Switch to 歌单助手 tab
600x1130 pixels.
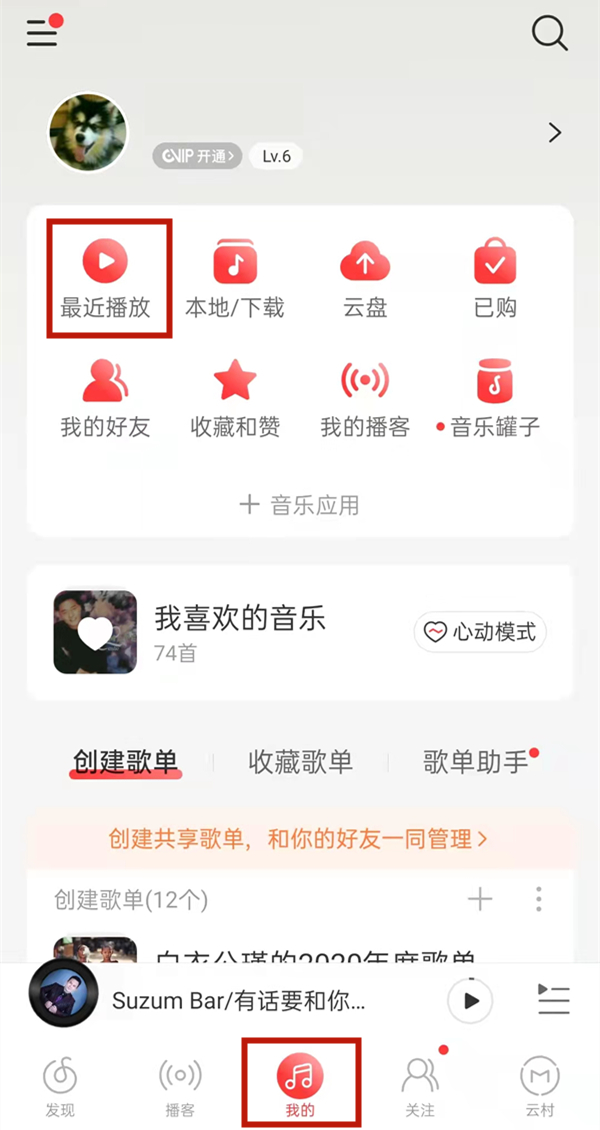pyautogui.click(x=477, y=762)
